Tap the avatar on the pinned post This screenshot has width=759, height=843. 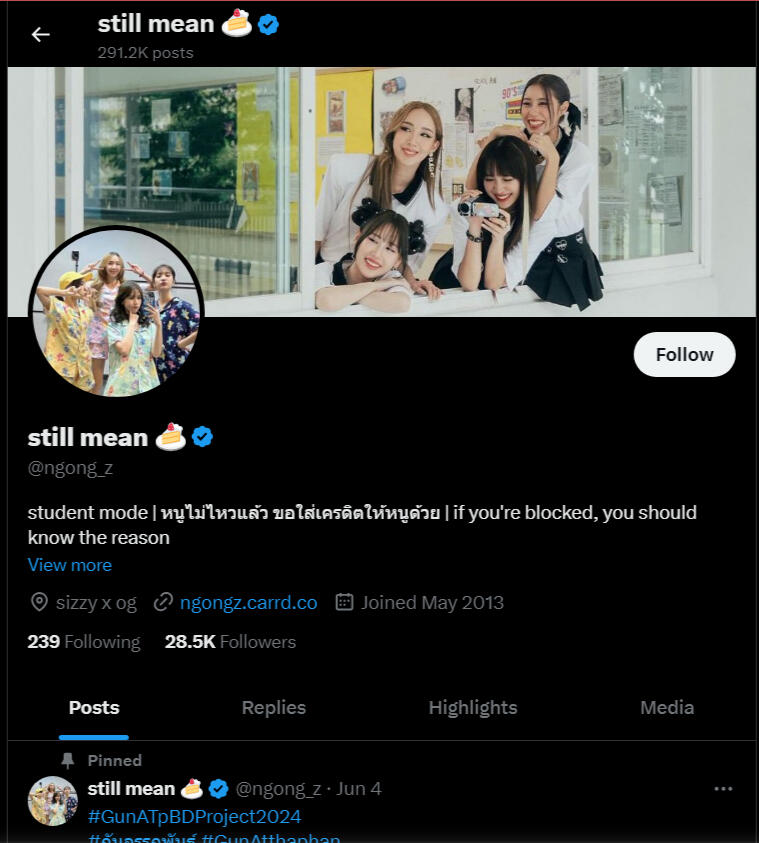[x=53, y=800]
